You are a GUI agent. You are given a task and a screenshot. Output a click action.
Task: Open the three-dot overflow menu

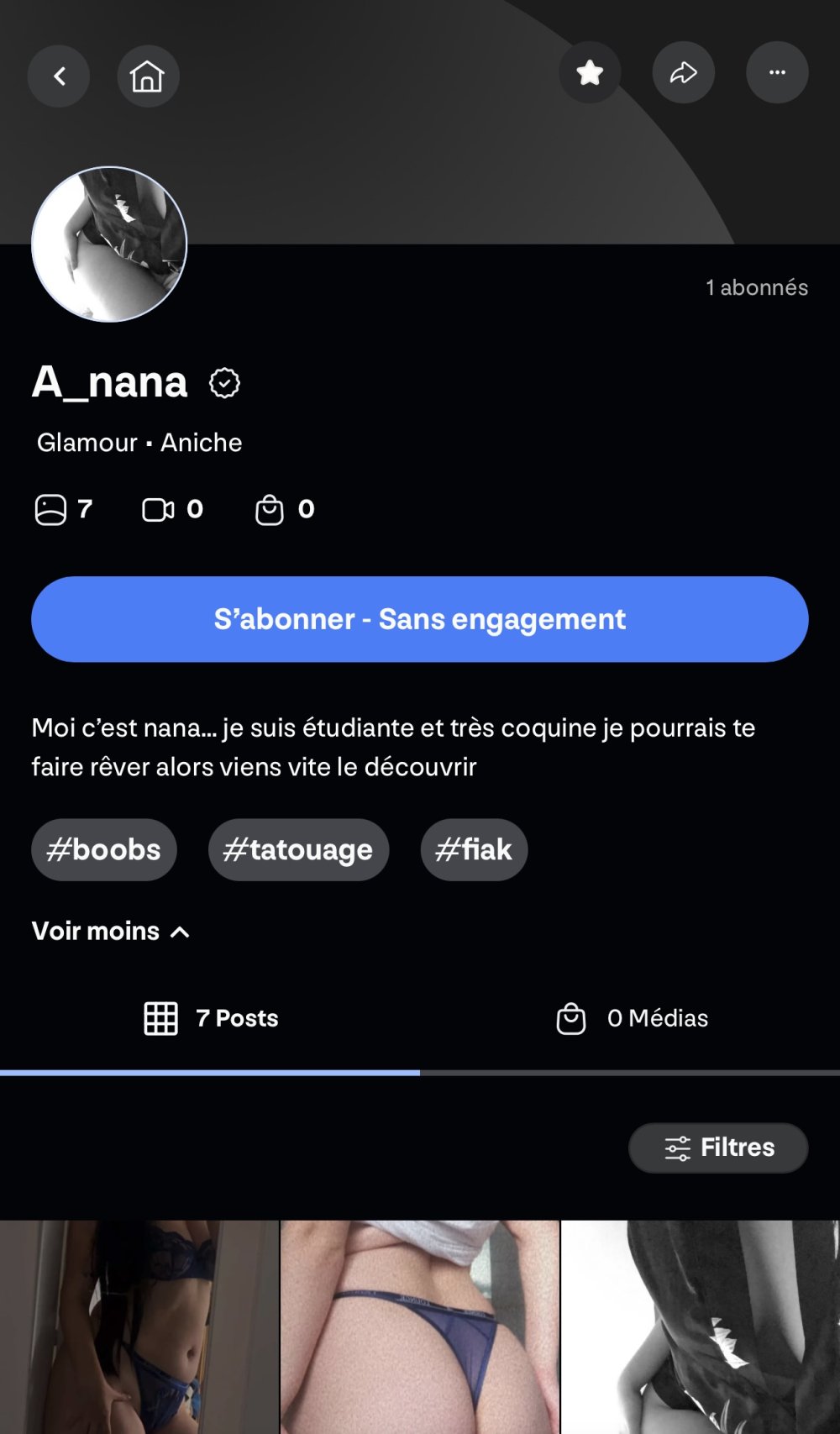click(x=777, y=73)
